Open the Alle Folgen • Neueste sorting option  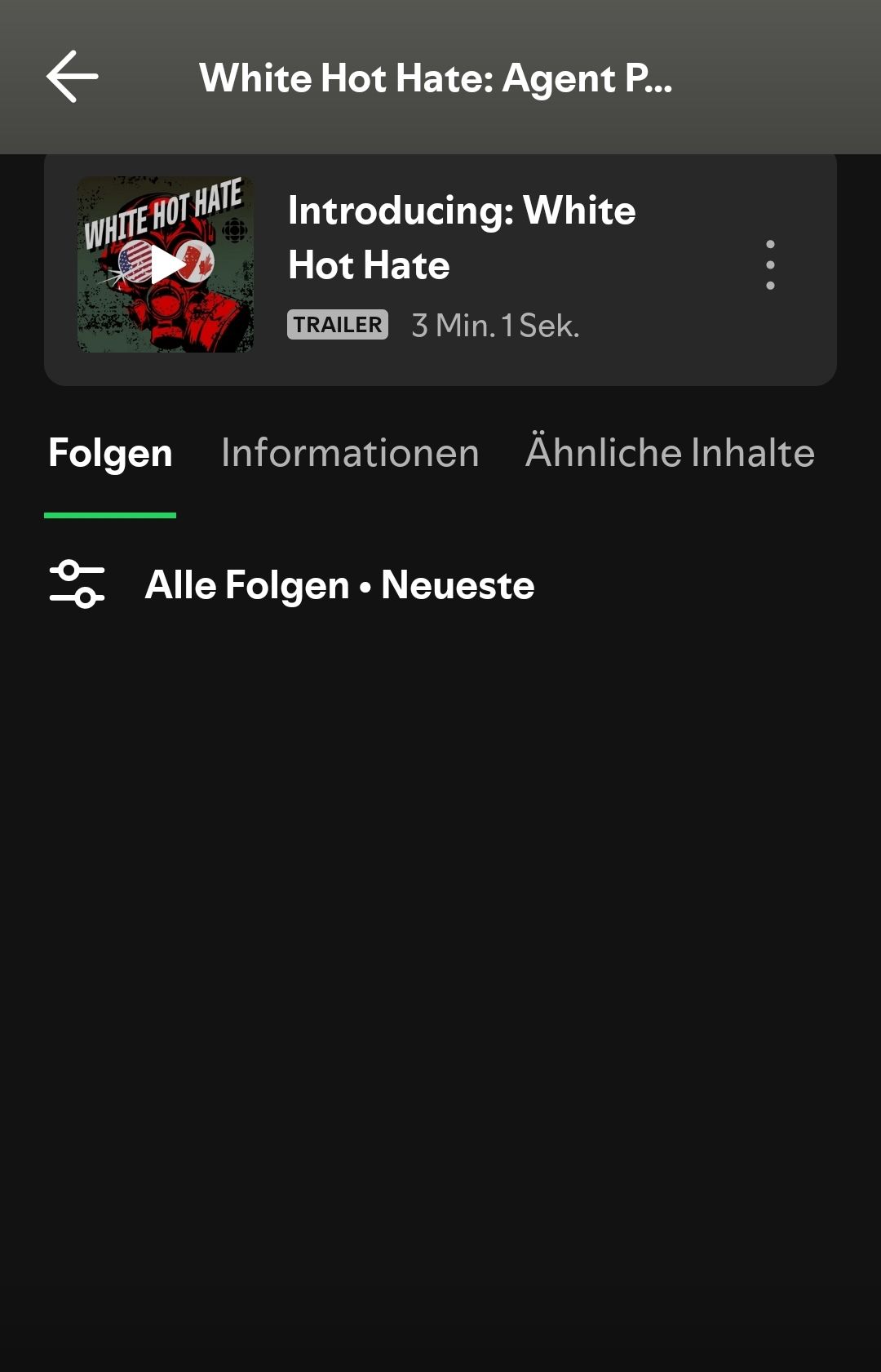click(339, 584)
